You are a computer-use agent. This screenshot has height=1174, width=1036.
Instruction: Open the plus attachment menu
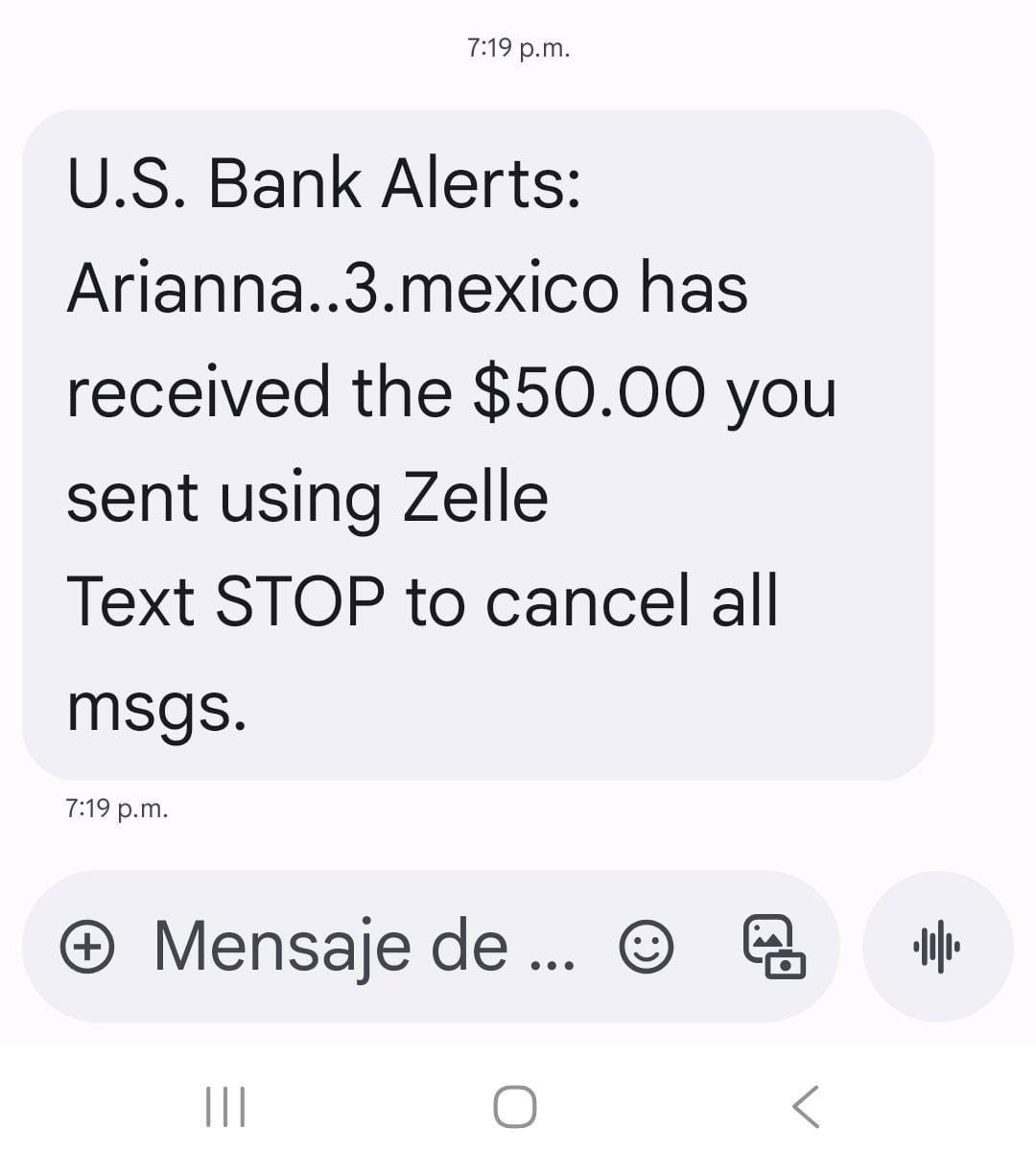(87, 947)
